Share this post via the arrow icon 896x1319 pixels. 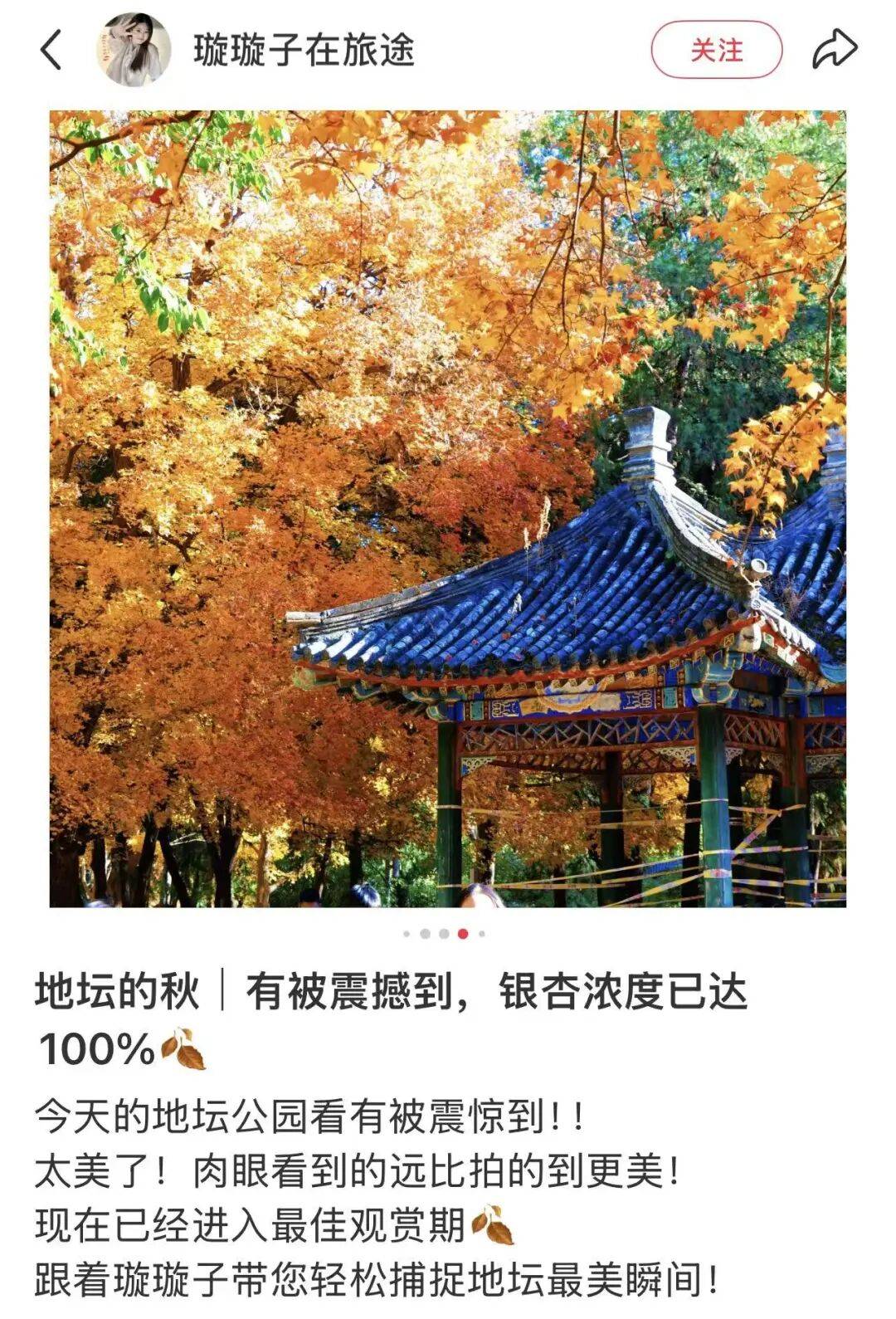834,50
